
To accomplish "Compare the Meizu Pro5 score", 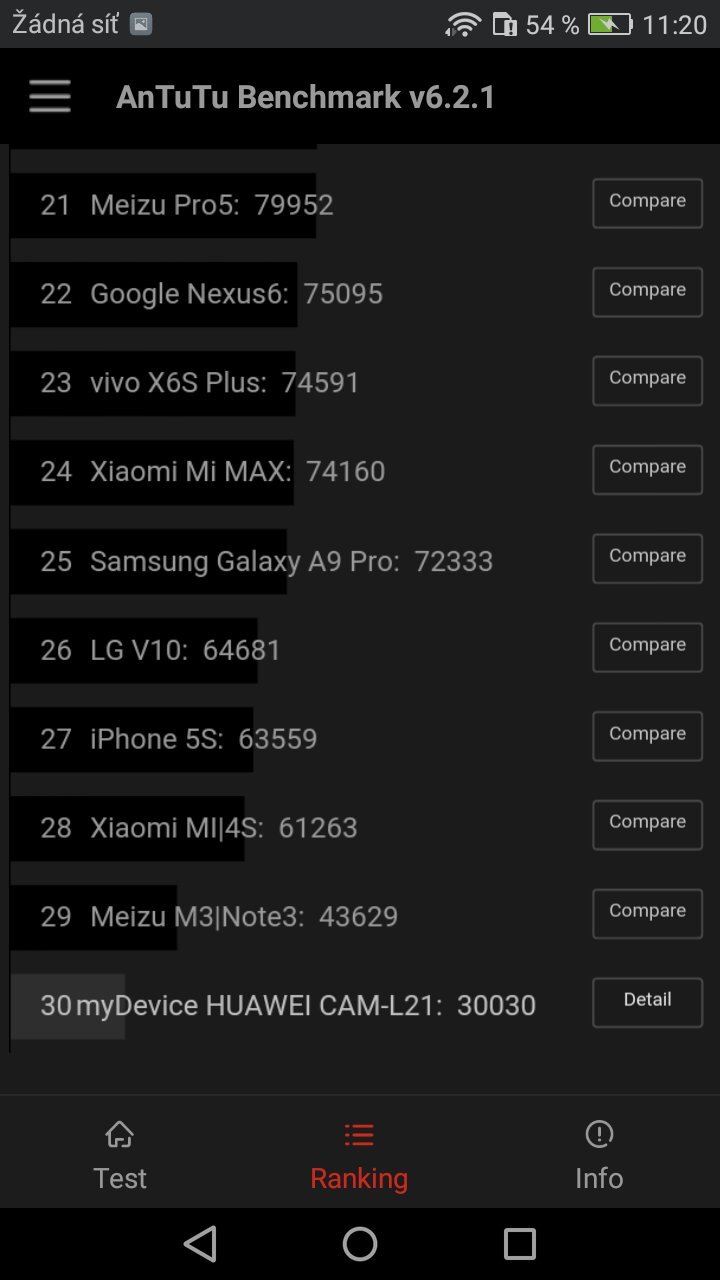I will [647, 202].
